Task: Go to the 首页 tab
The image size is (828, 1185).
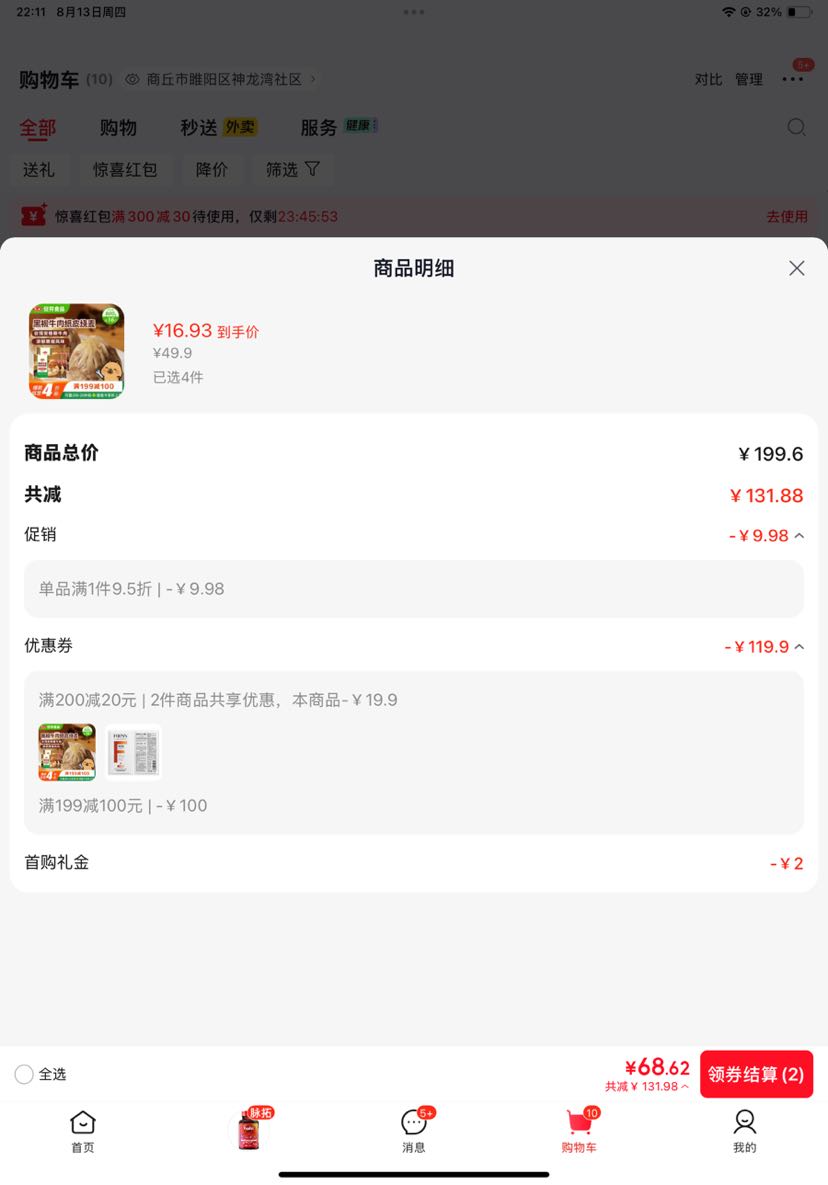Action: [x=82, y=1131]
